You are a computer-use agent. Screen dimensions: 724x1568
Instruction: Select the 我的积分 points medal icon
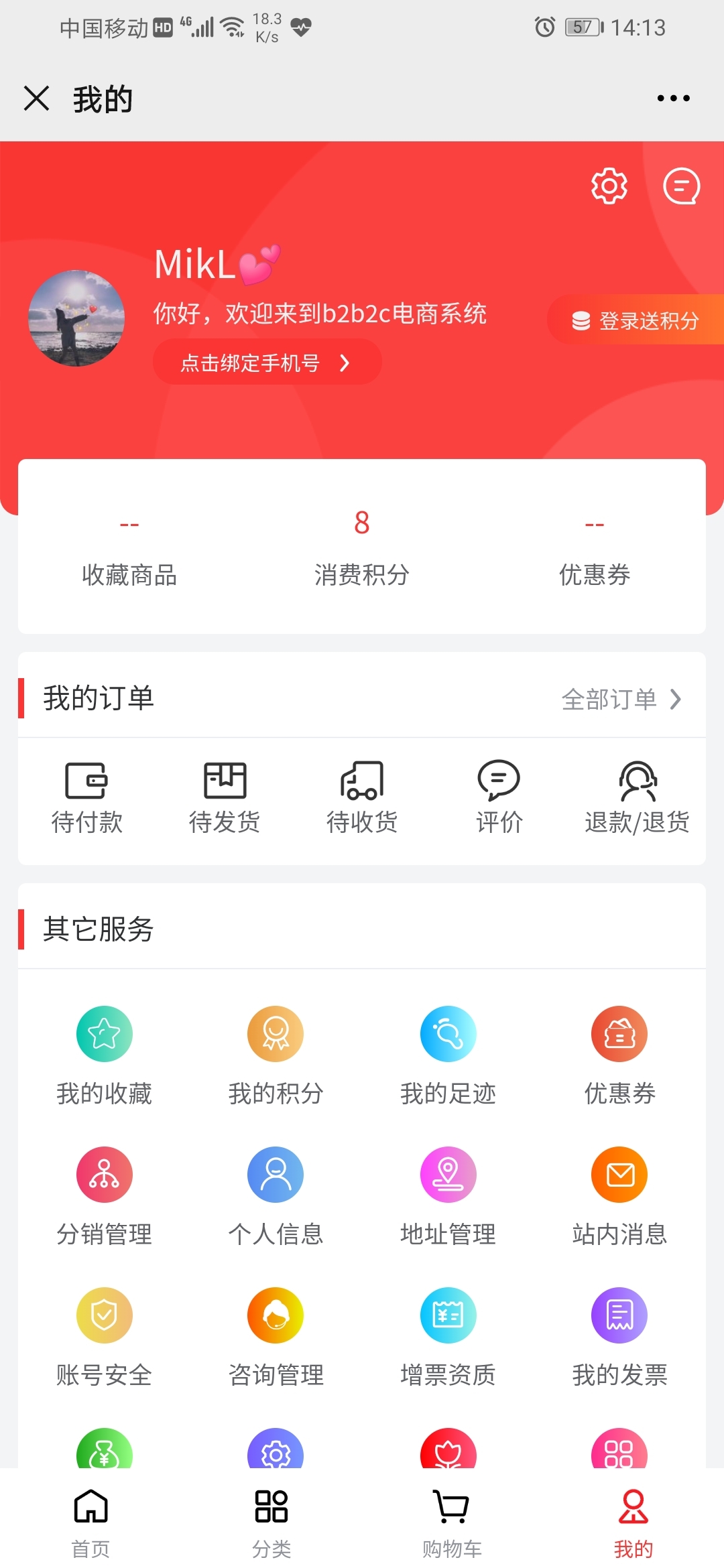point(275,1033)
